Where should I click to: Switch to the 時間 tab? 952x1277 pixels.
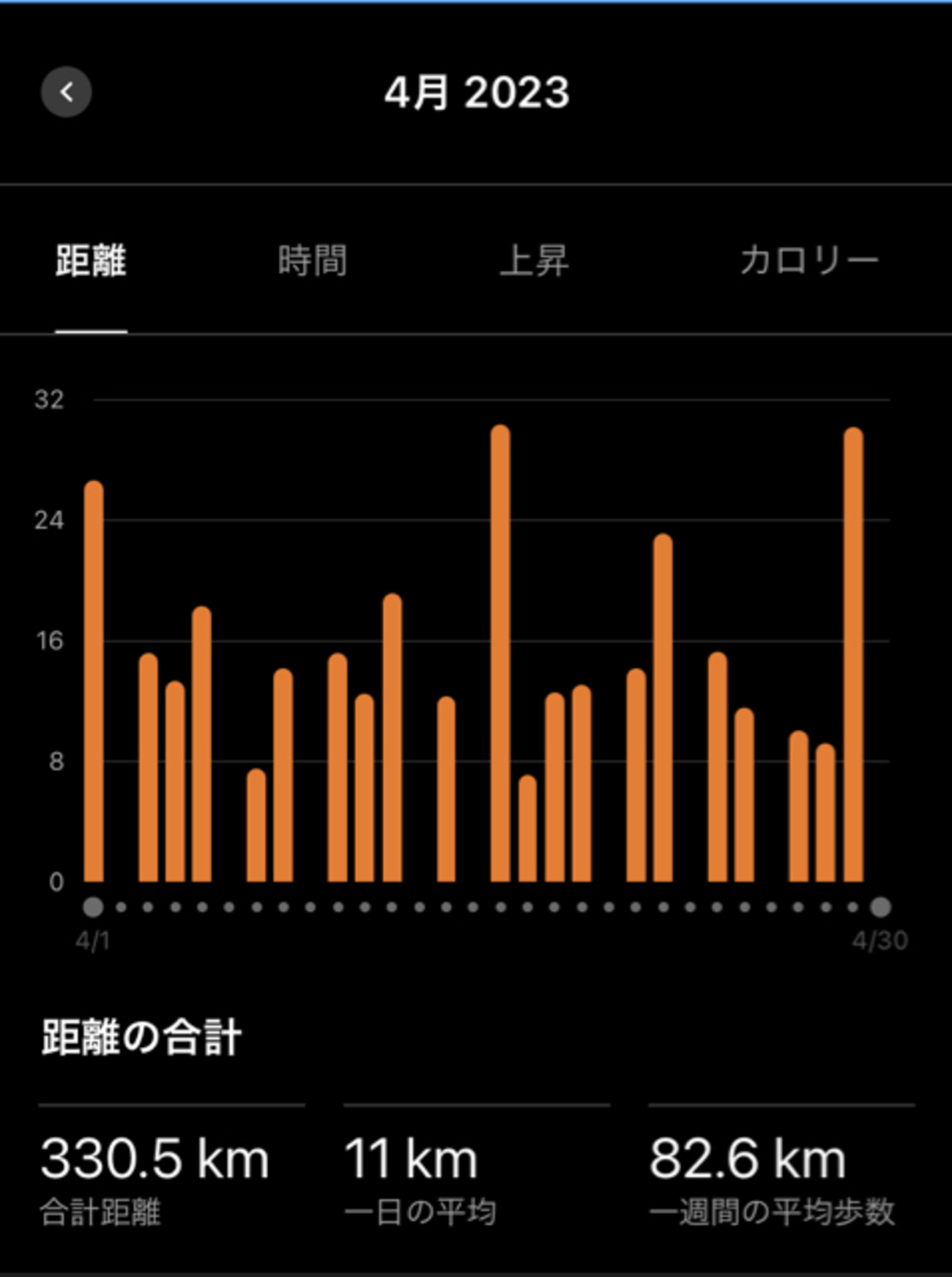point(313,261)
